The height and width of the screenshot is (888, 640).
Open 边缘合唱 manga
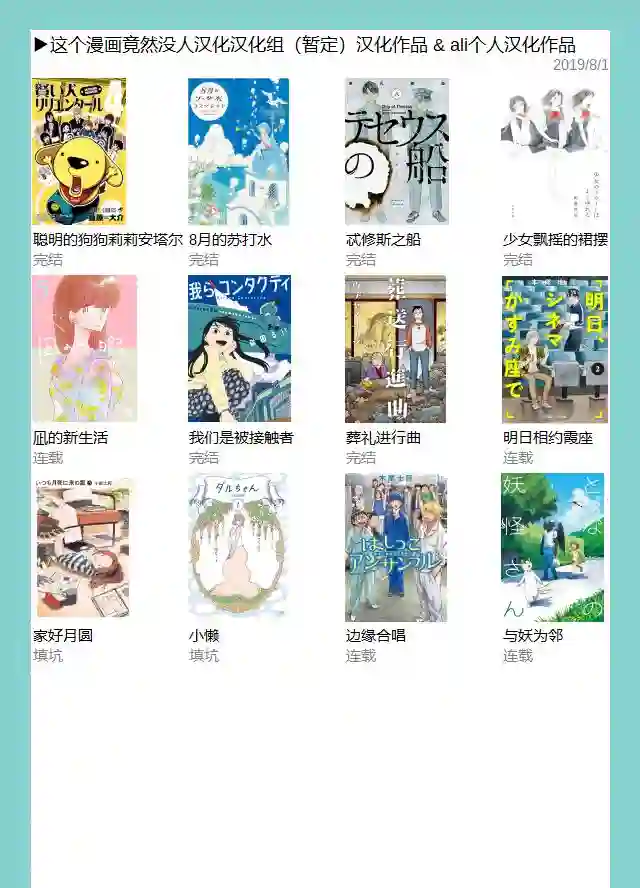tap(396, 547)
